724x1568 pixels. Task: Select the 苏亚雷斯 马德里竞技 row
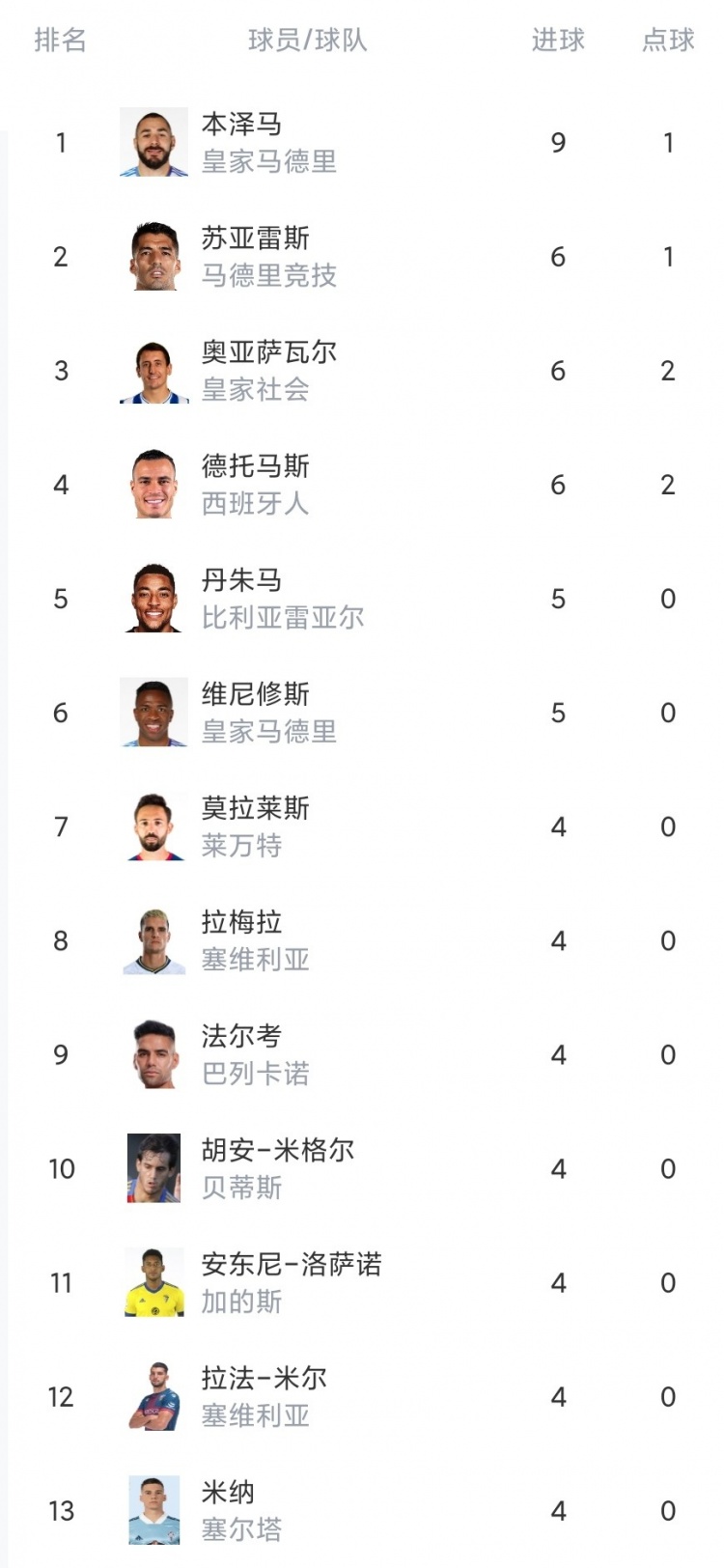click(362, 257)
